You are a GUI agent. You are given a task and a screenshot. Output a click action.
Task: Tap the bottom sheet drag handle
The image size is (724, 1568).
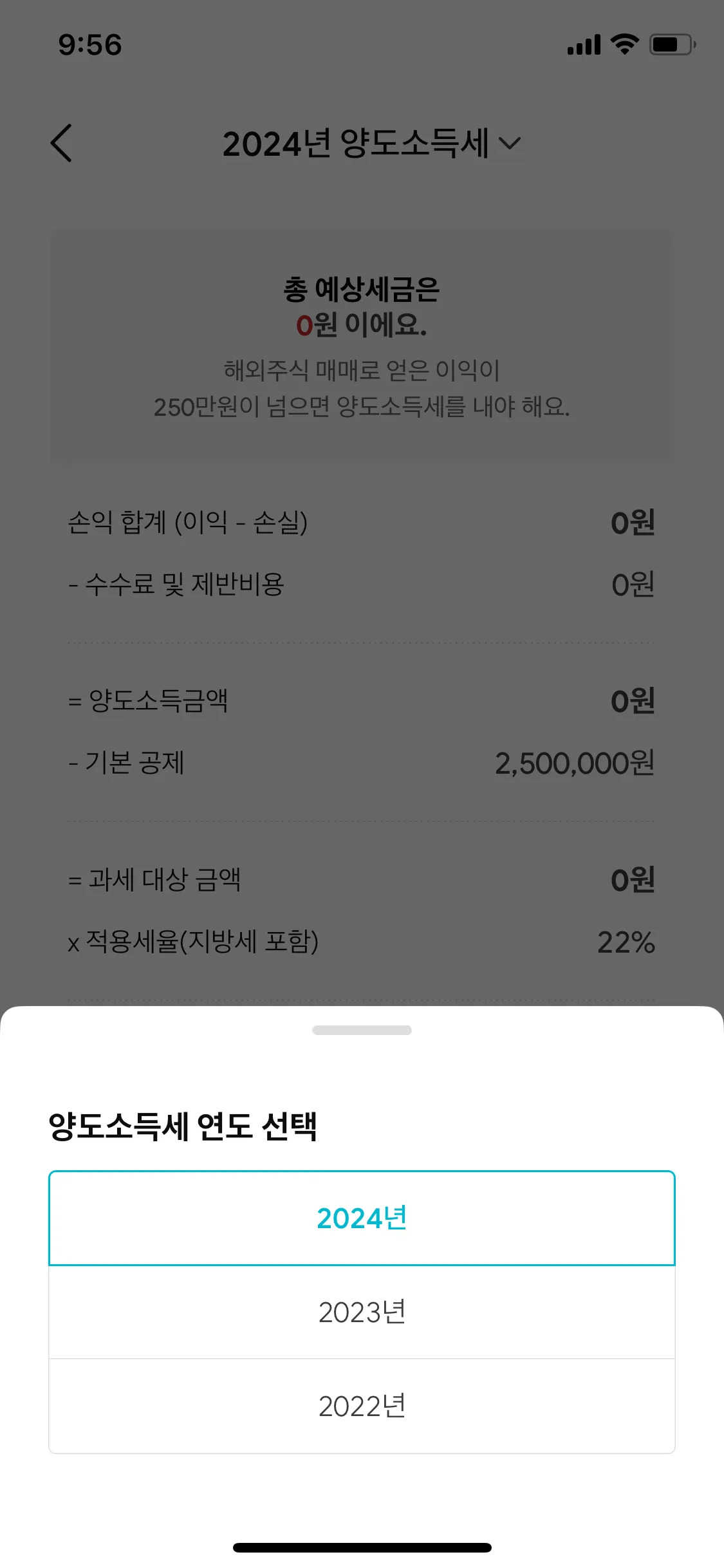click(x=362, y=1030)
